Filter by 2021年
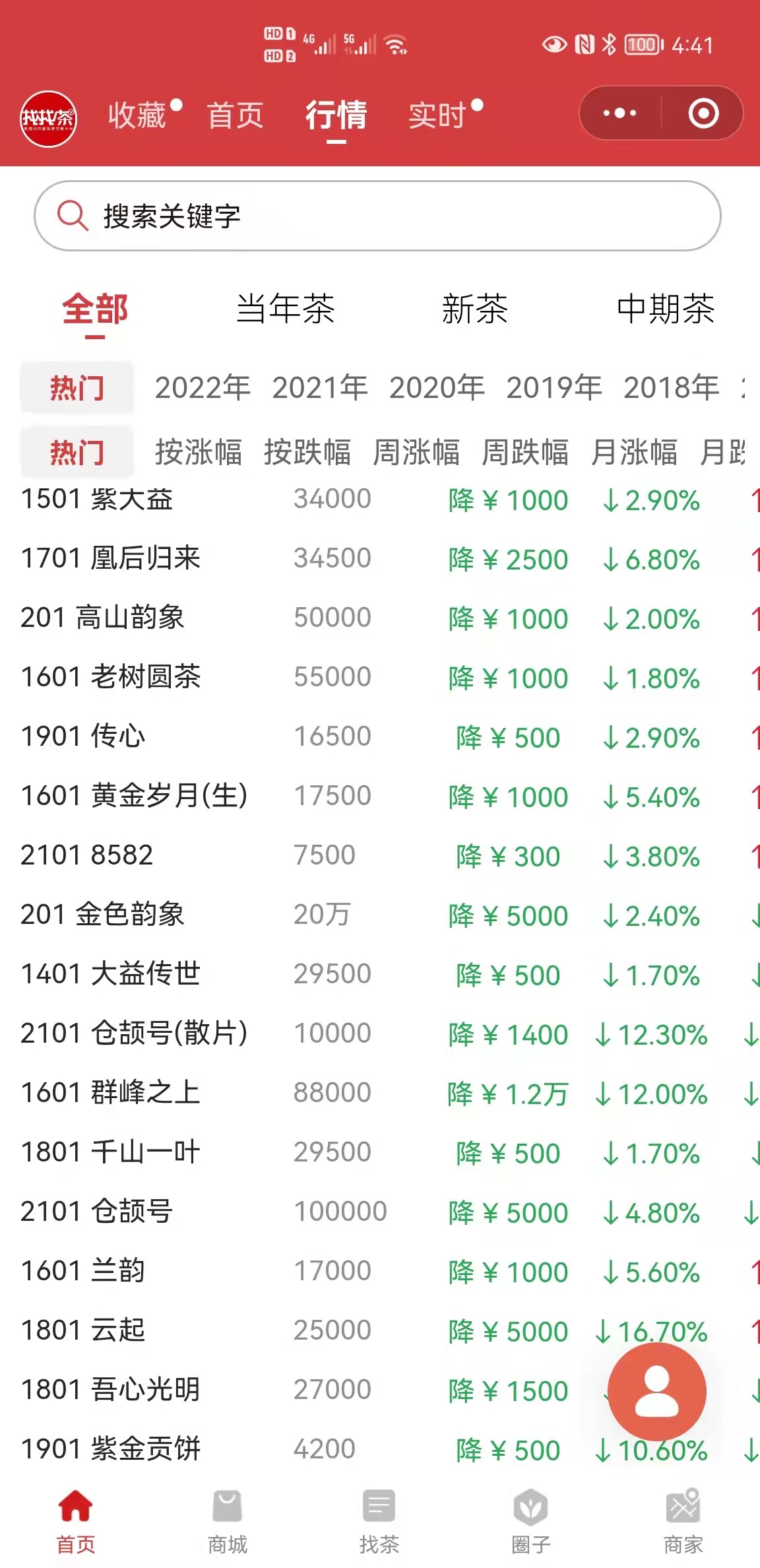Viewport: 760px width, 1568px height. (320, 387)
